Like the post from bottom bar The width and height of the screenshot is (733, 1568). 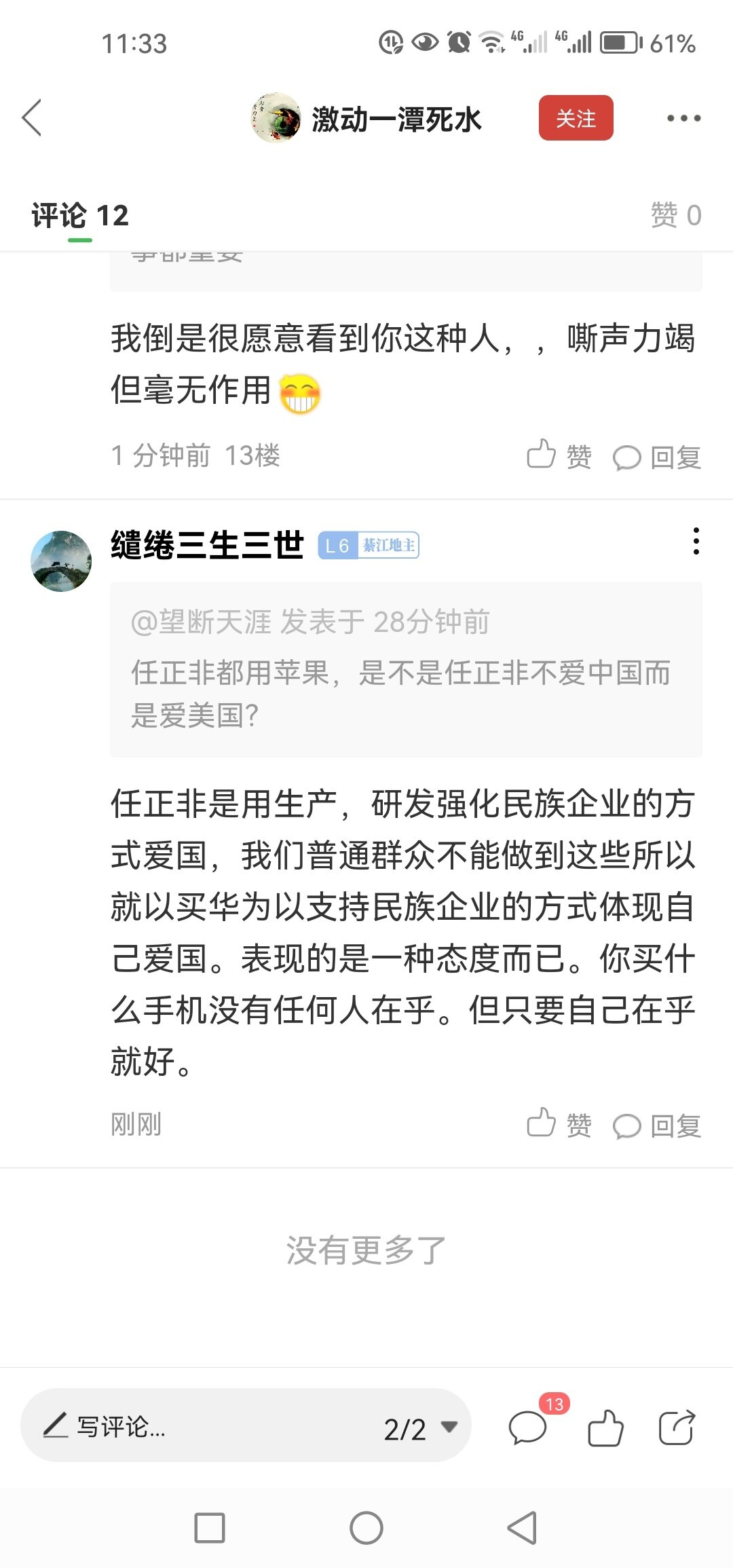(x=605, y=1427)
